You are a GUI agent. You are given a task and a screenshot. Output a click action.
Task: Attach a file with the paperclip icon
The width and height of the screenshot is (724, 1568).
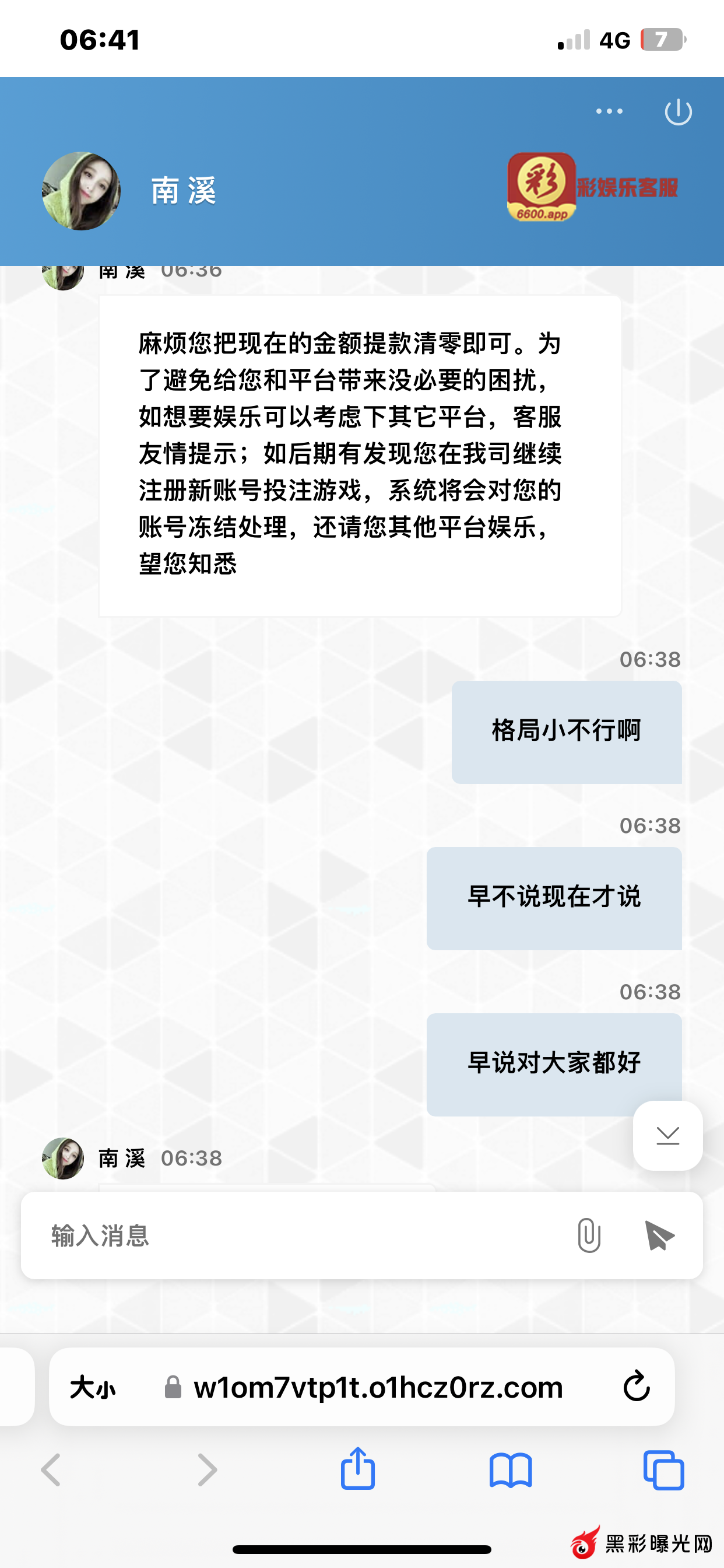(588, 1235)
